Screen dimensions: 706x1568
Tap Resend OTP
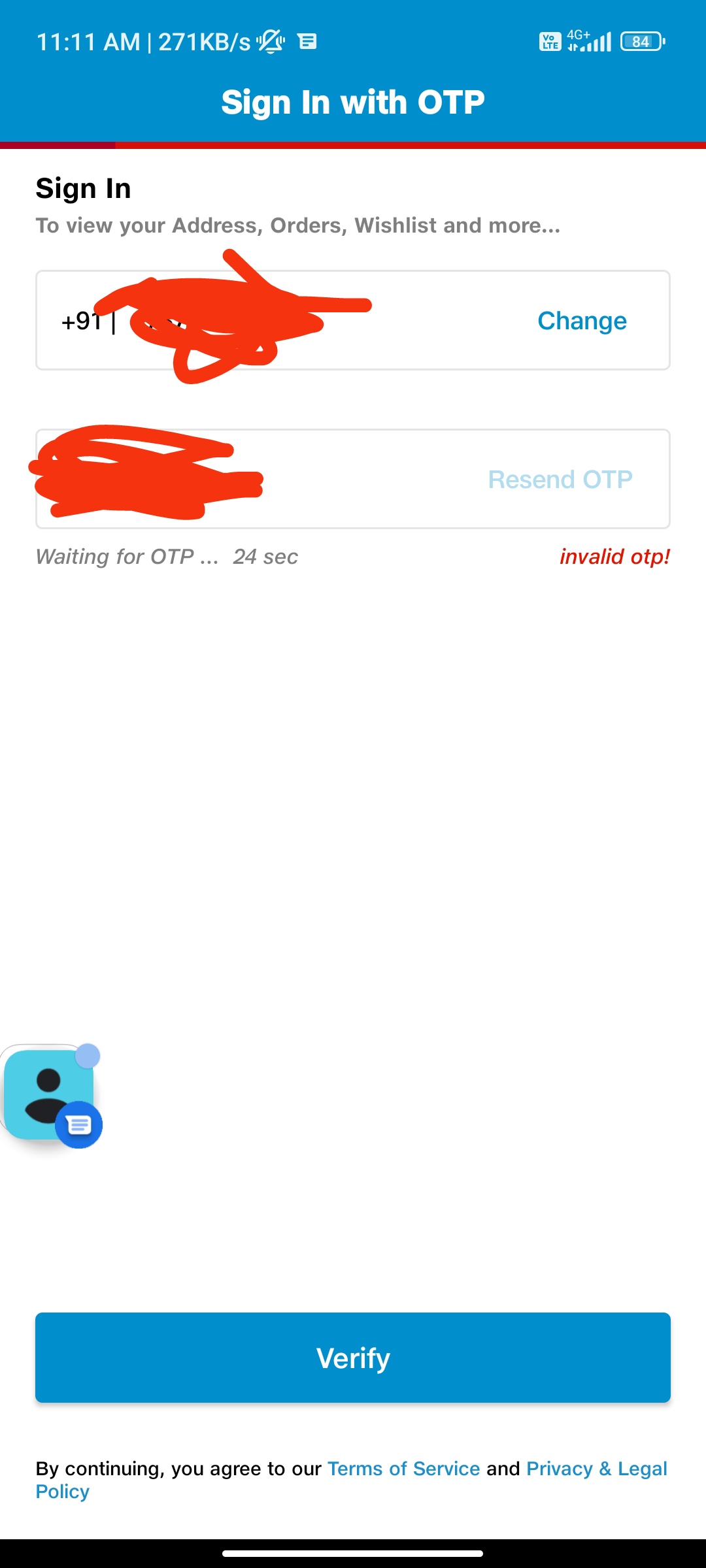[560, 480]
